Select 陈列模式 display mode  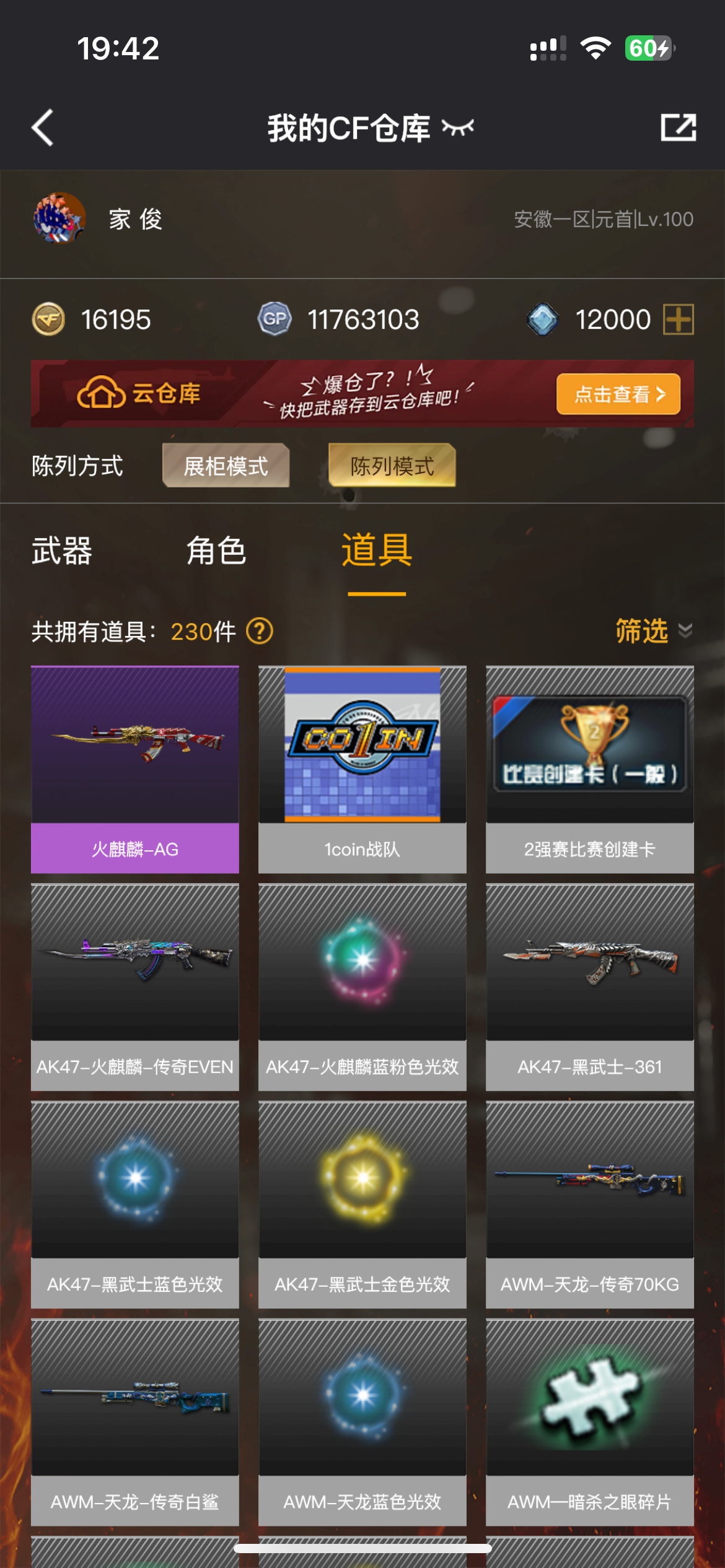click(x=392, y=466)
